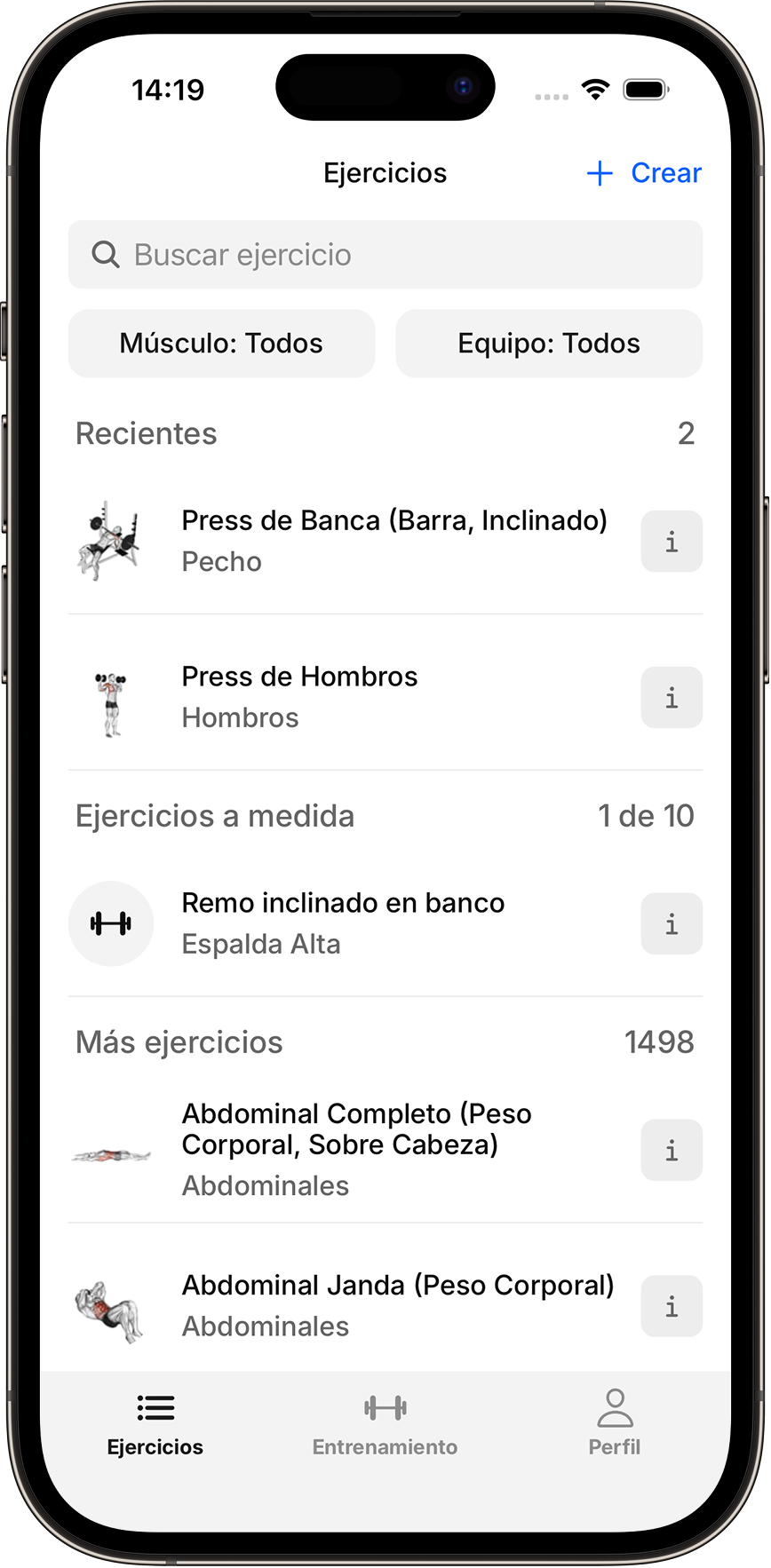The image size is (771, 1568).
Task: Open Abdominal Completo (Peso Corporal, Sobre Cabeza)
Action: (356, 1148)
